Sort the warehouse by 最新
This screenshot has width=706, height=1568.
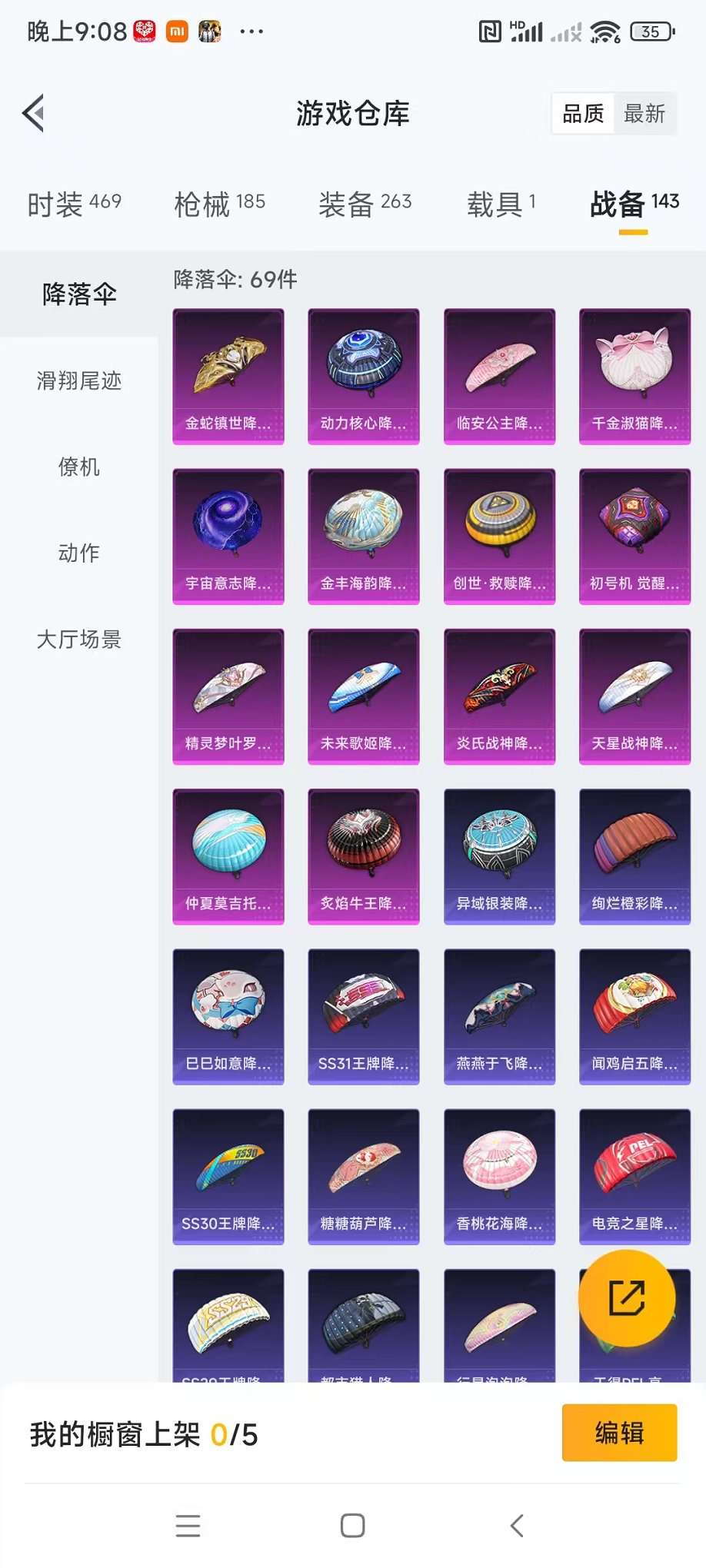coord(644,114)
